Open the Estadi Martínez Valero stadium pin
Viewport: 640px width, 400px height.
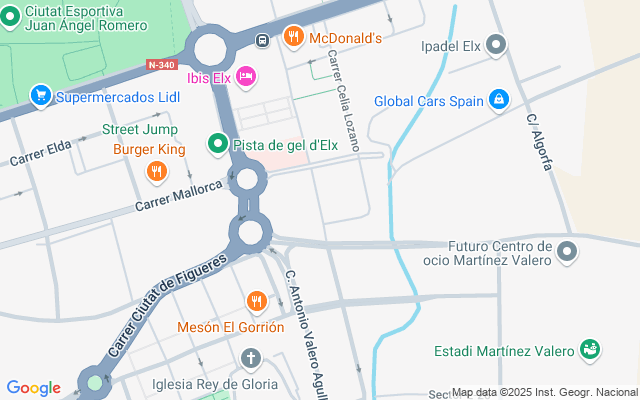tap(590, 350)
